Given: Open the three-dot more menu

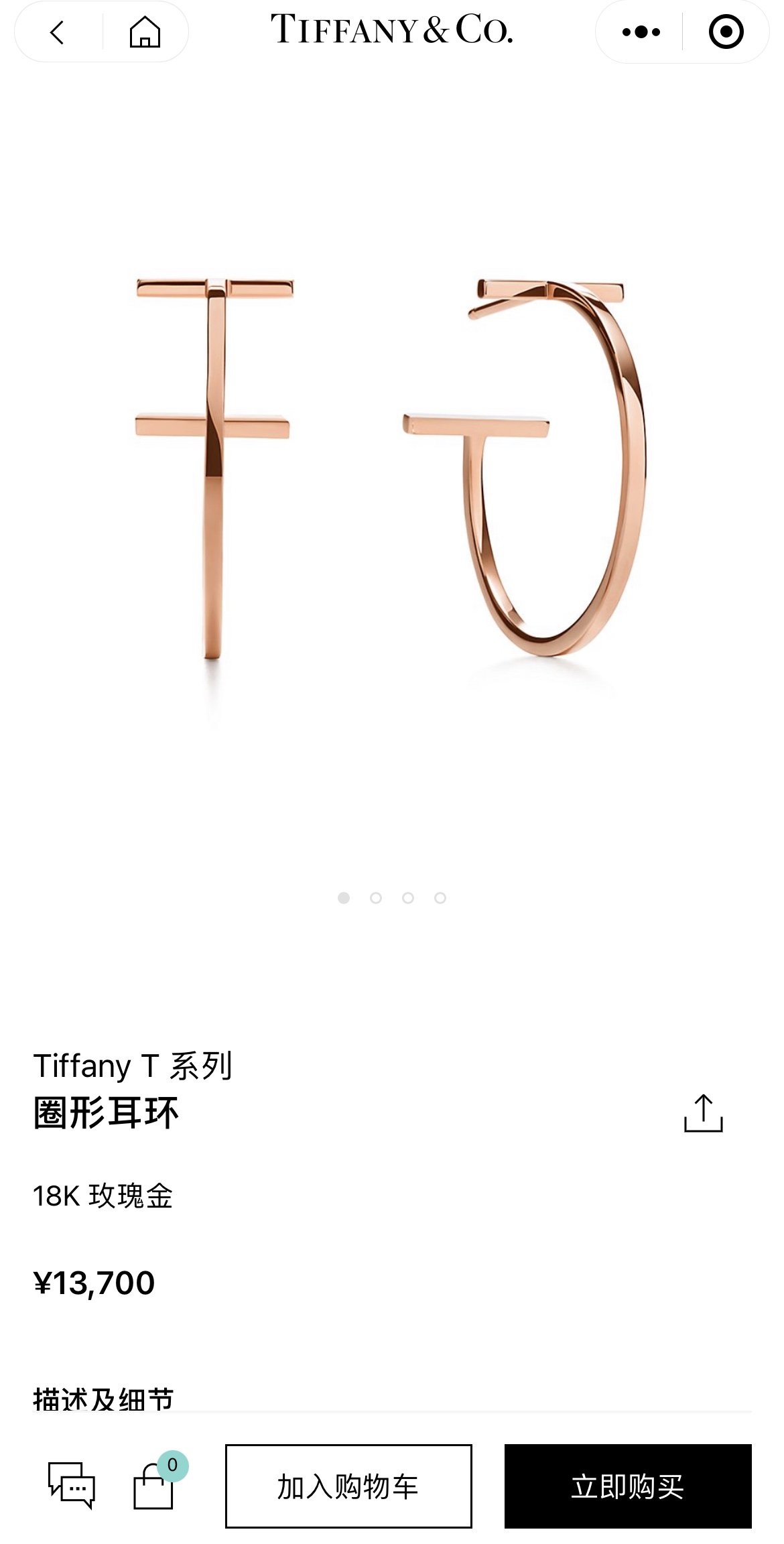Looking at the screenshot, I should pos(641,32).
